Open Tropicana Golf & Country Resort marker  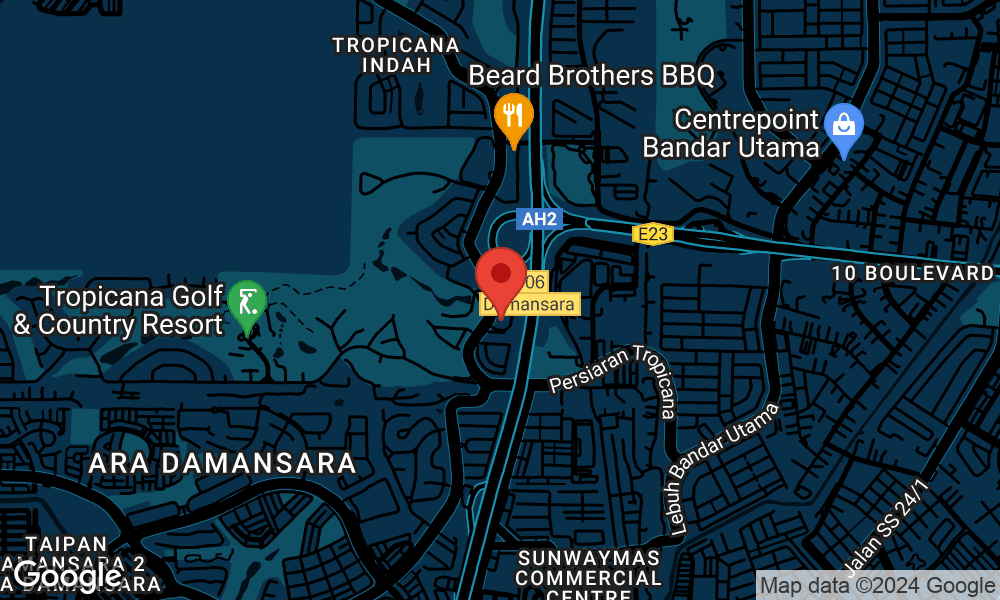point(246,301)
